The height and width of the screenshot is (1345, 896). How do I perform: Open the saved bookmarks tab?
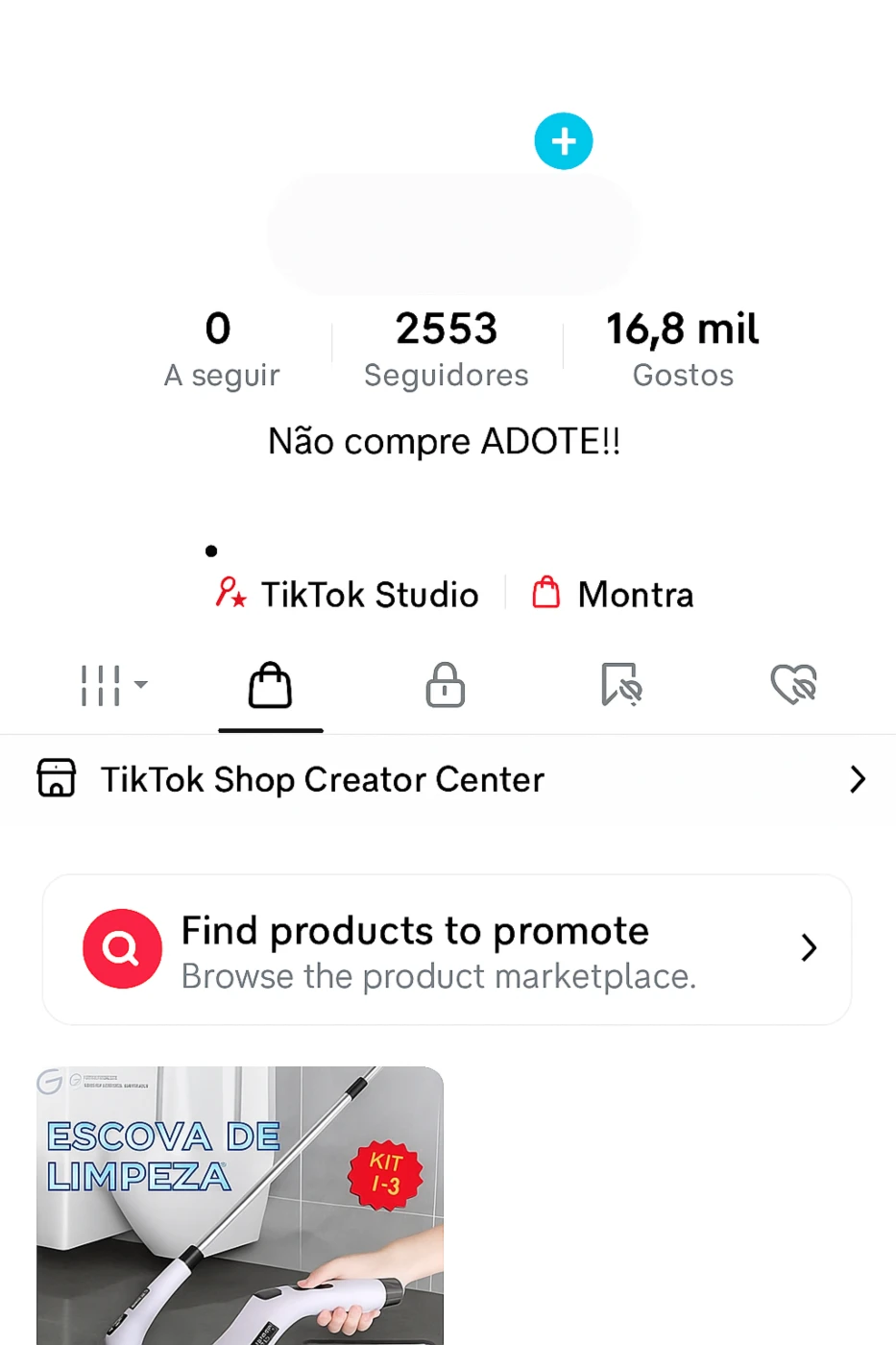coord(620,686)
